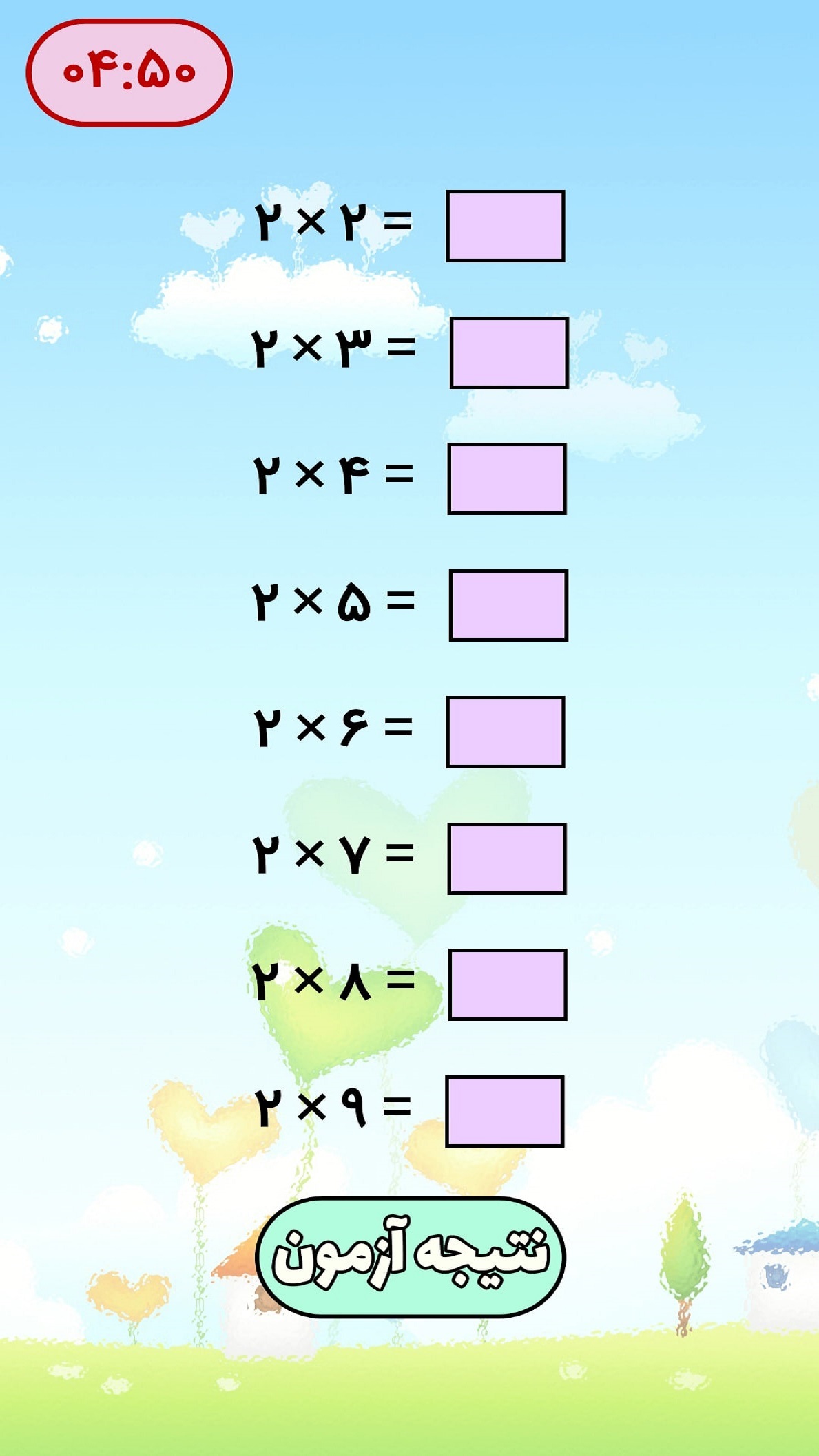Tap the answer box for ۲ × ۲
Screen dimensions: 819x1456
506,226
